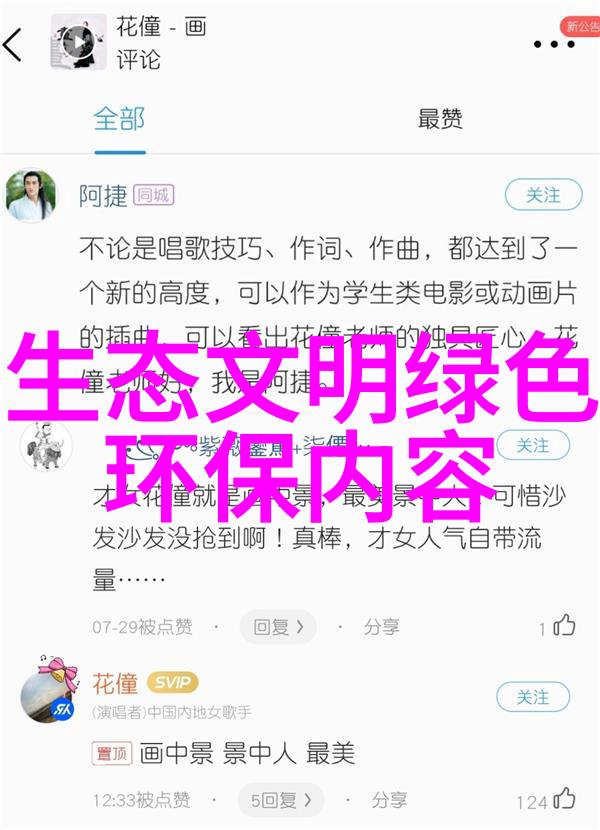The height and width of the screenshot is (830, 600).
Task: Like the 07-29 comment with 1 like
Action: tap(564, 626)
